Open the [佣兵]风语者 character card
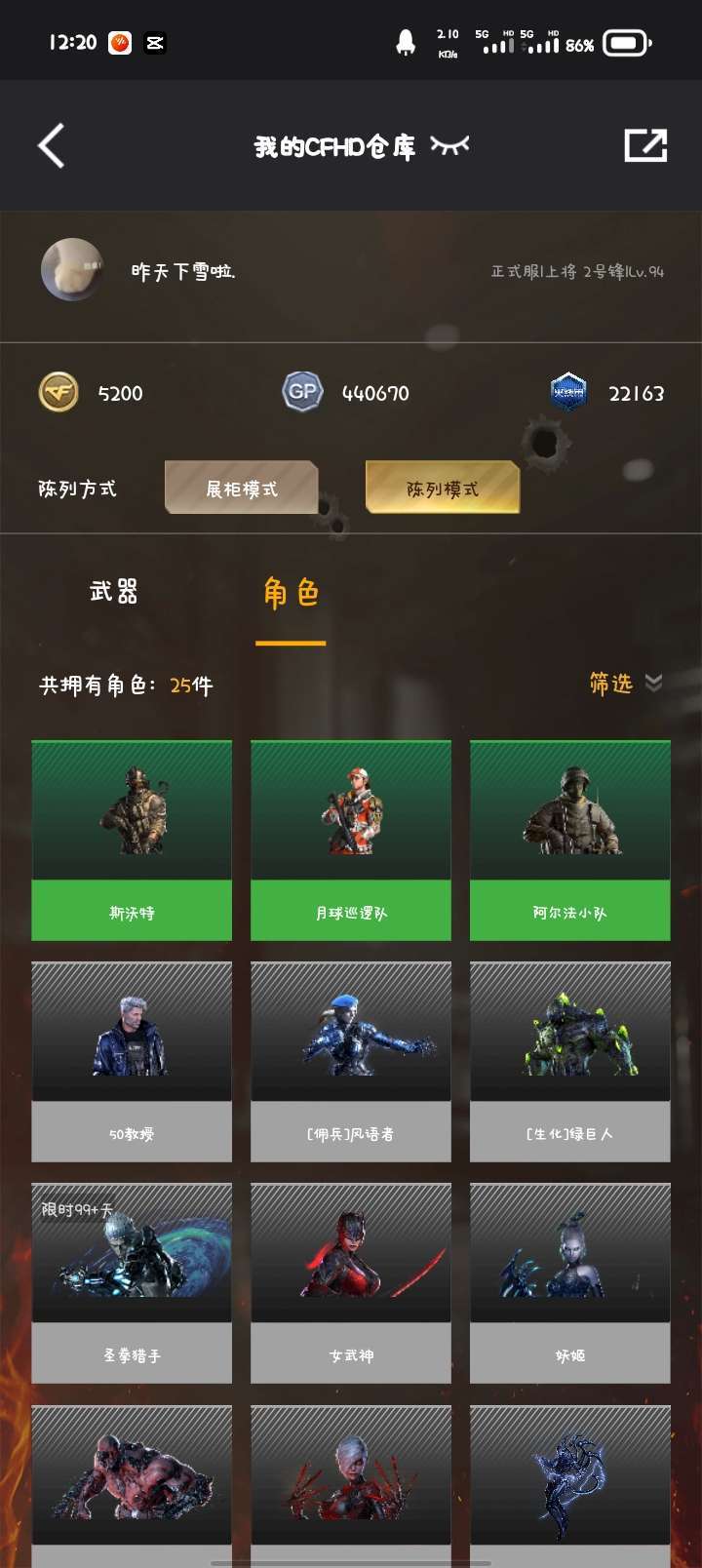This screenshot has height=1568, width=702. (x=351, y=1062)
